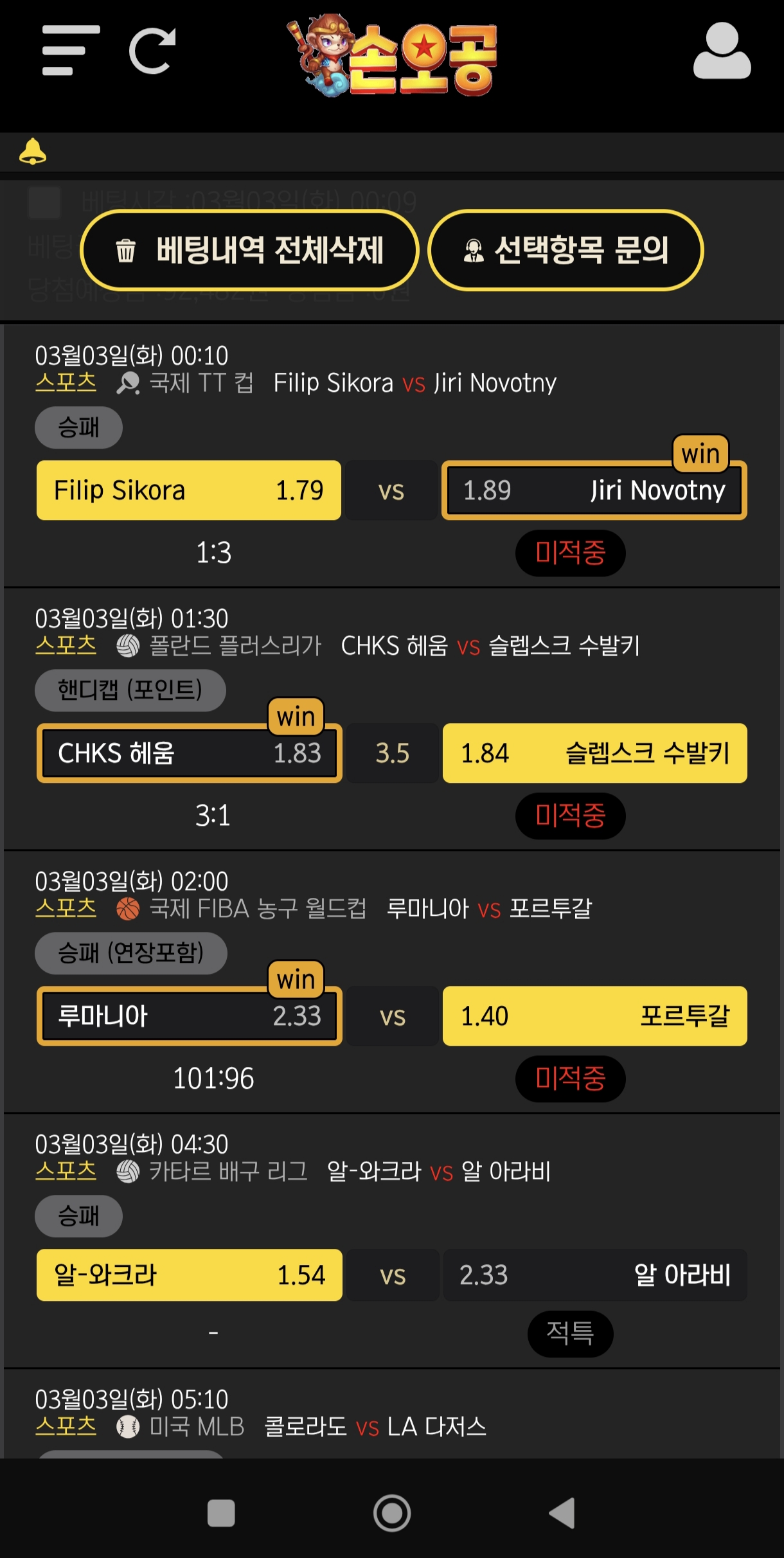Screen dimensions: 784x1558
Task: Open the hamburger menu
Action: click(71, 51)
